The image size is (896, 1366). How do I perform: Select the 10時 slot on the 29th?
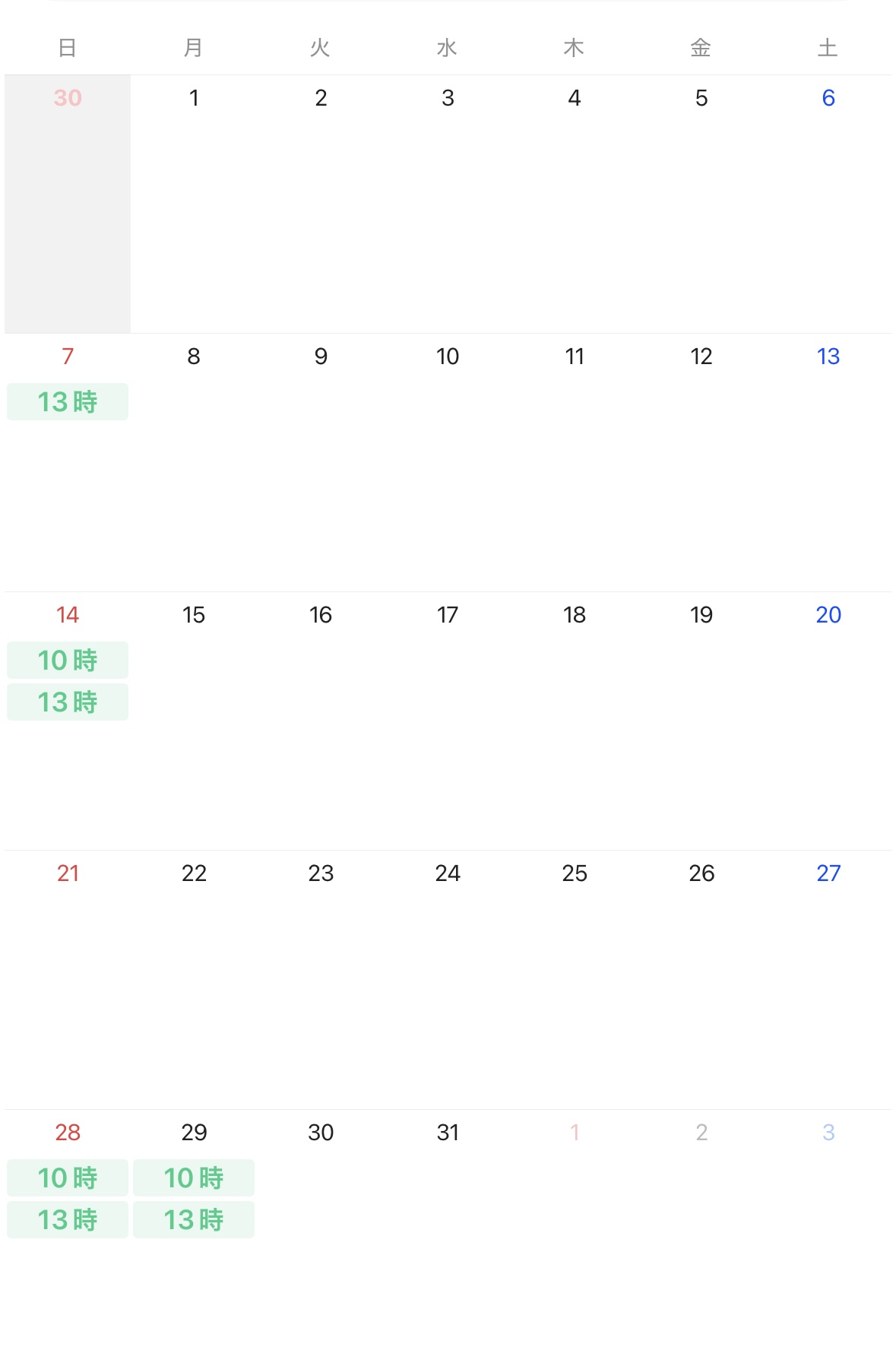coord(194,1177)
